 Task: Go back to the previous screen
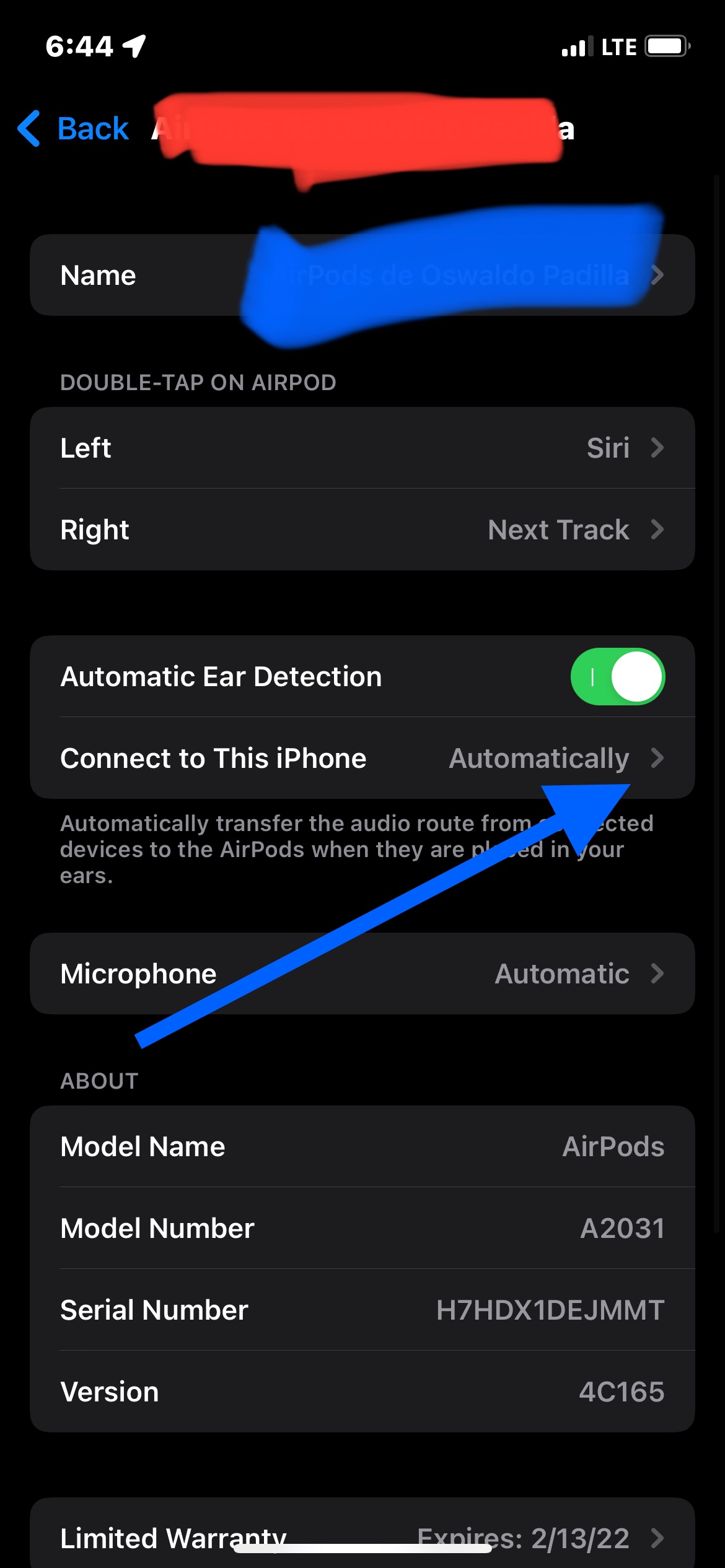click(73, 129)
